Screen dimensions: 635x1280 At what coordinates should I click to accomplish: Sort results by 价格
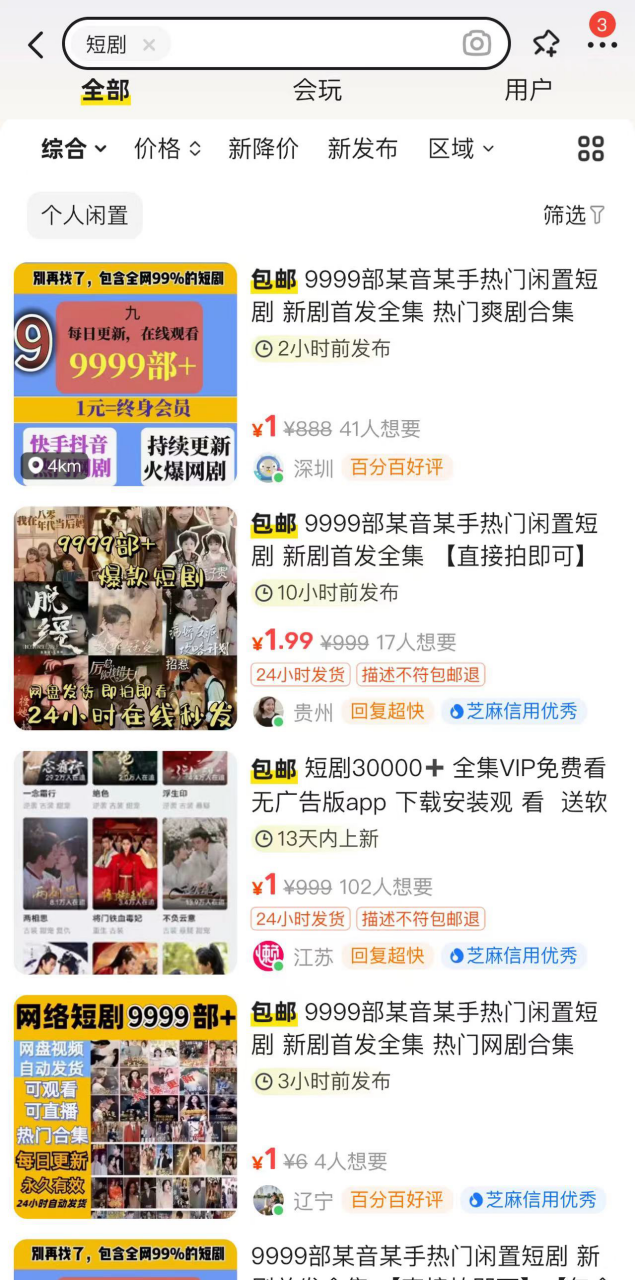(x=167, y=149)
